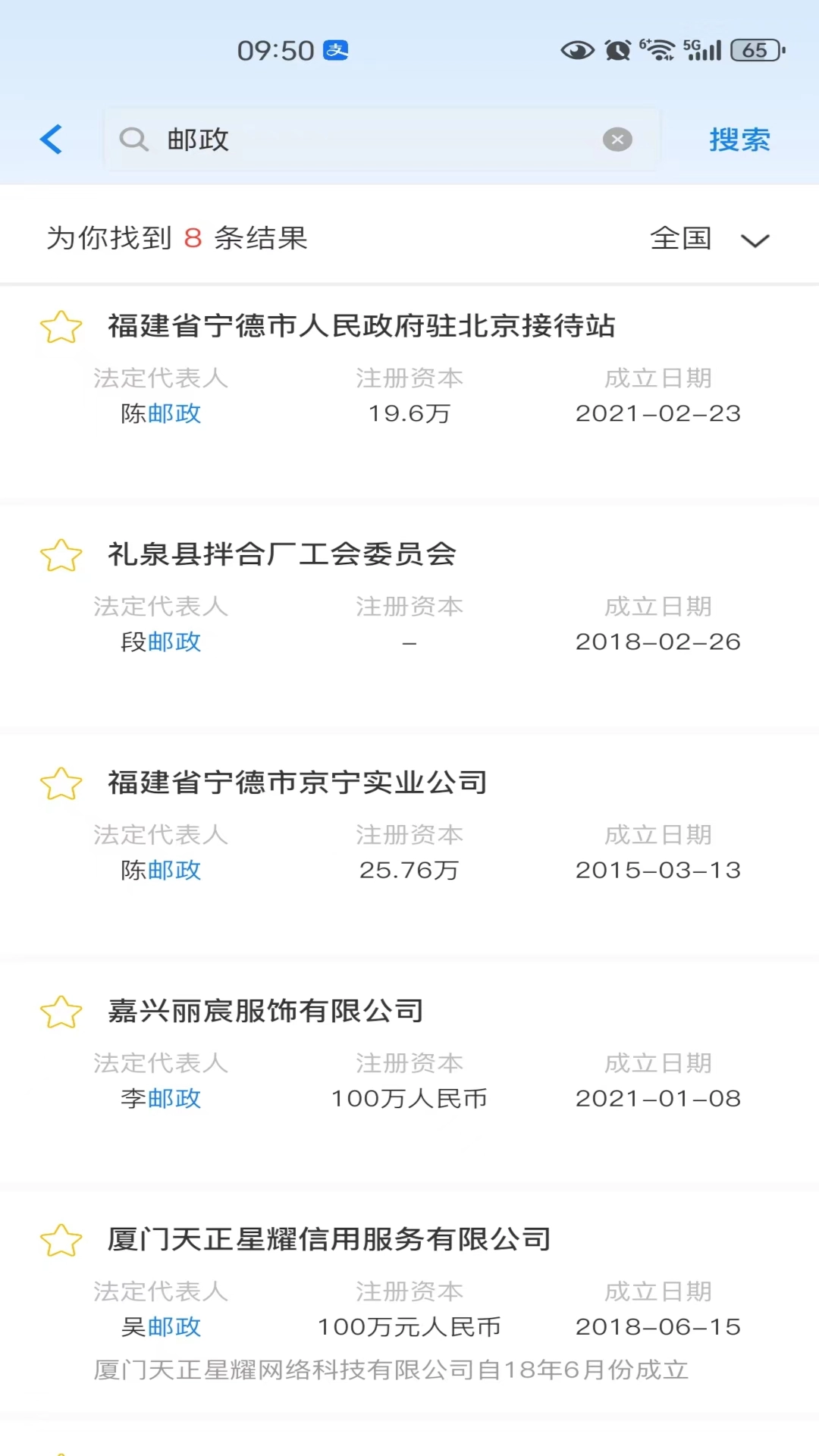Tap the clear button to erase search text
Viewport: 819px width, 1456px height.
[x=617, y=139]
